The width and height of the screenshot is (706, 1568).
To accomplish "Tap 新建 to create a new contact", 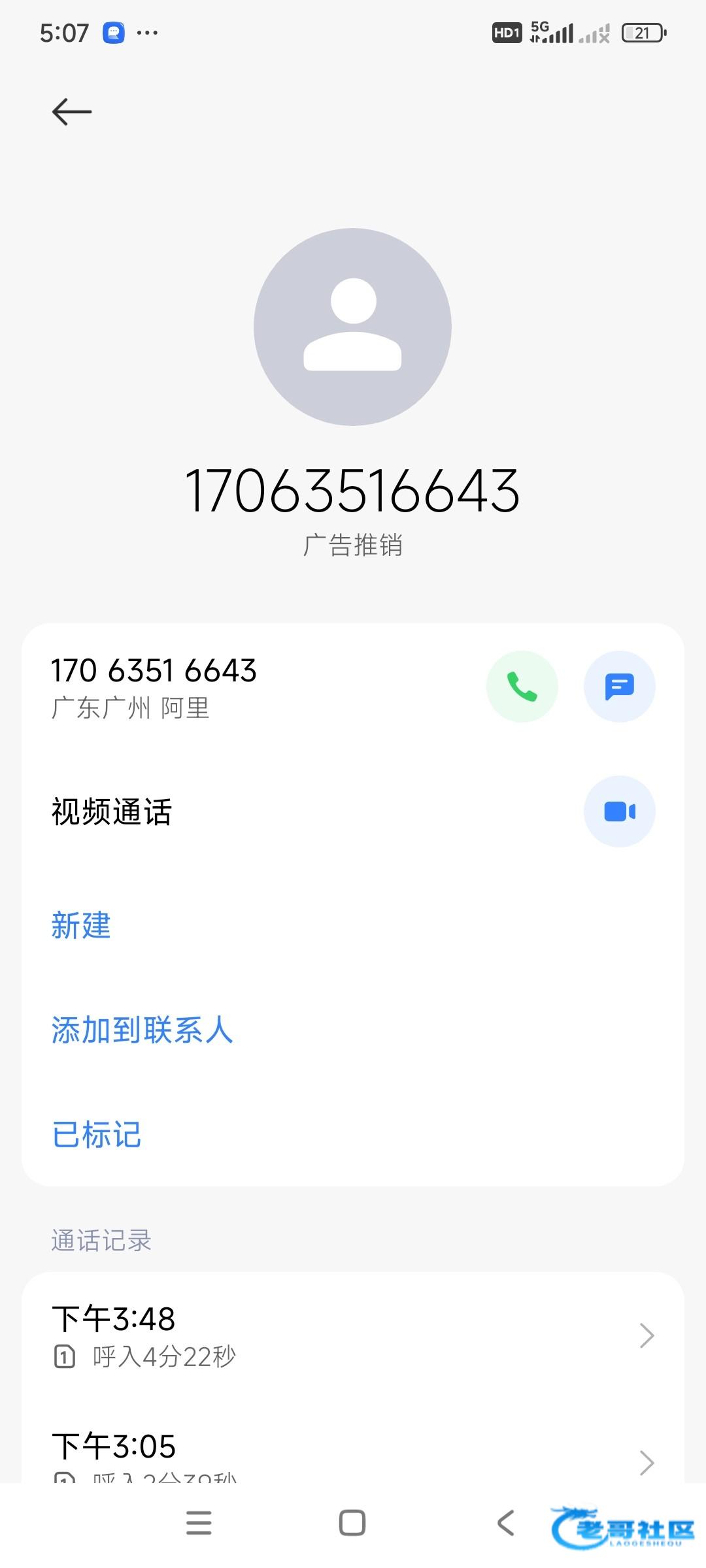I will 81,925.
